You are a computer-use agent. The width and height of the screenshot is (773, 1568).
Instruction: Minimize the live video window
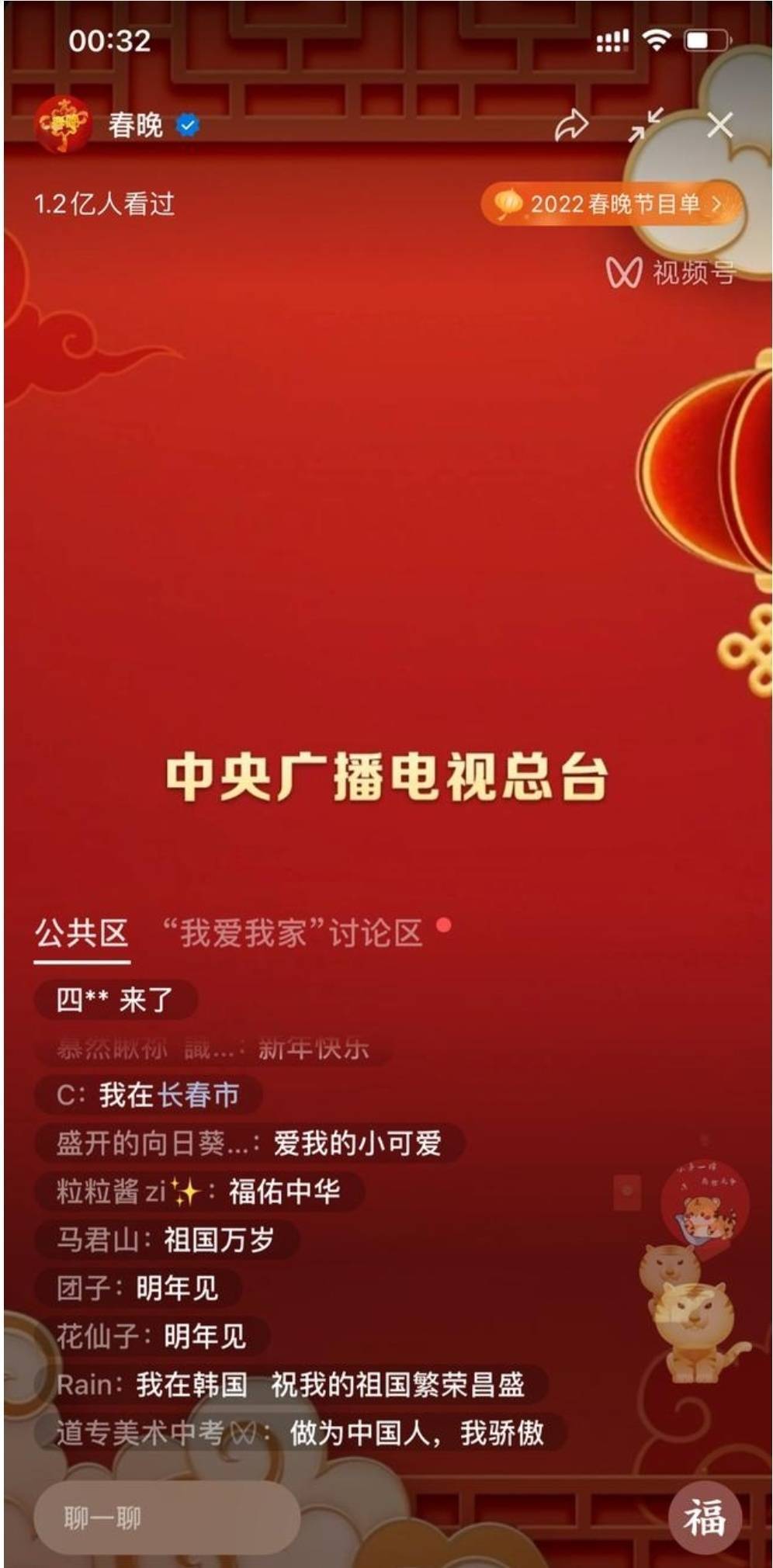pyautogui.click(x=646, y=125)
